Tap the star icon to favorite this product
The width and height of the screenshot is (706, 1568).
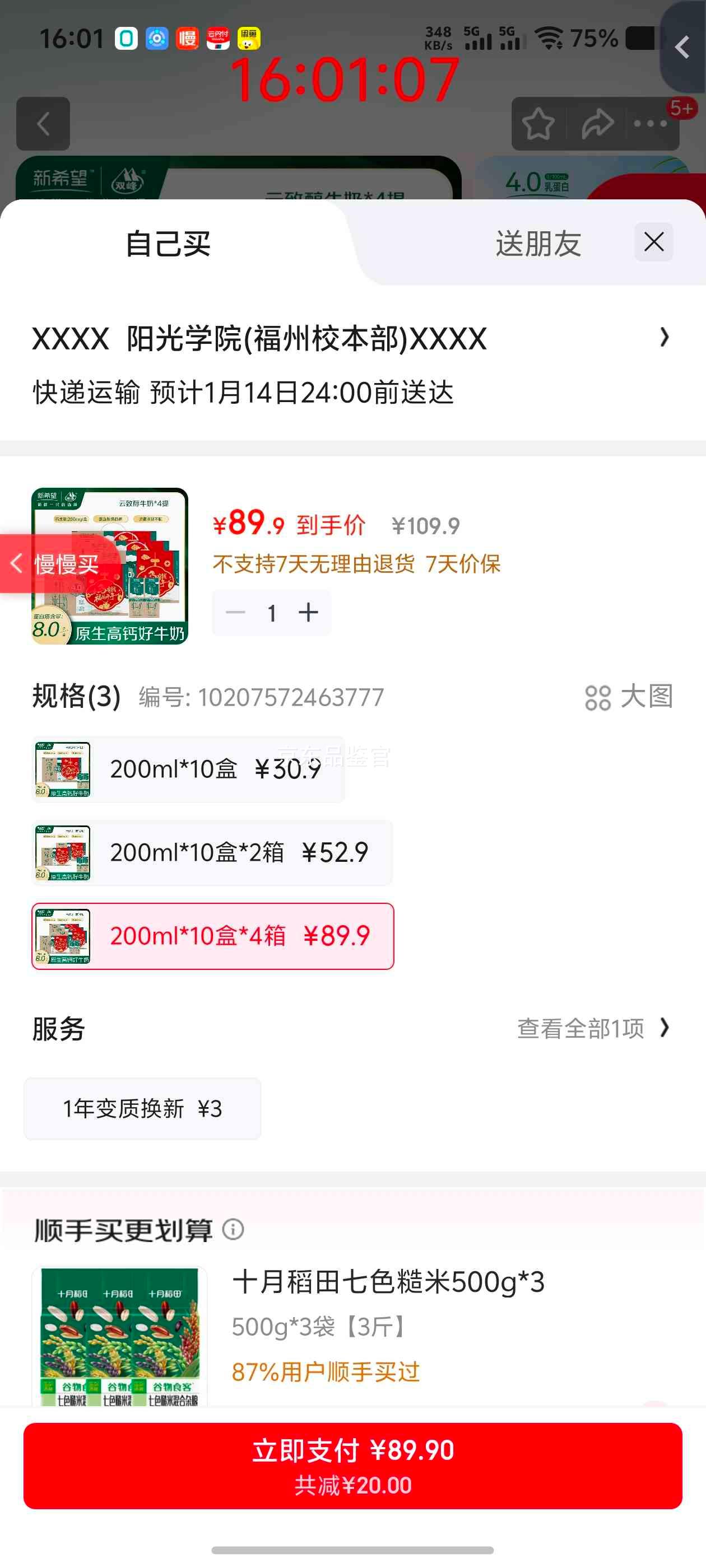click(x=538, y=124)
